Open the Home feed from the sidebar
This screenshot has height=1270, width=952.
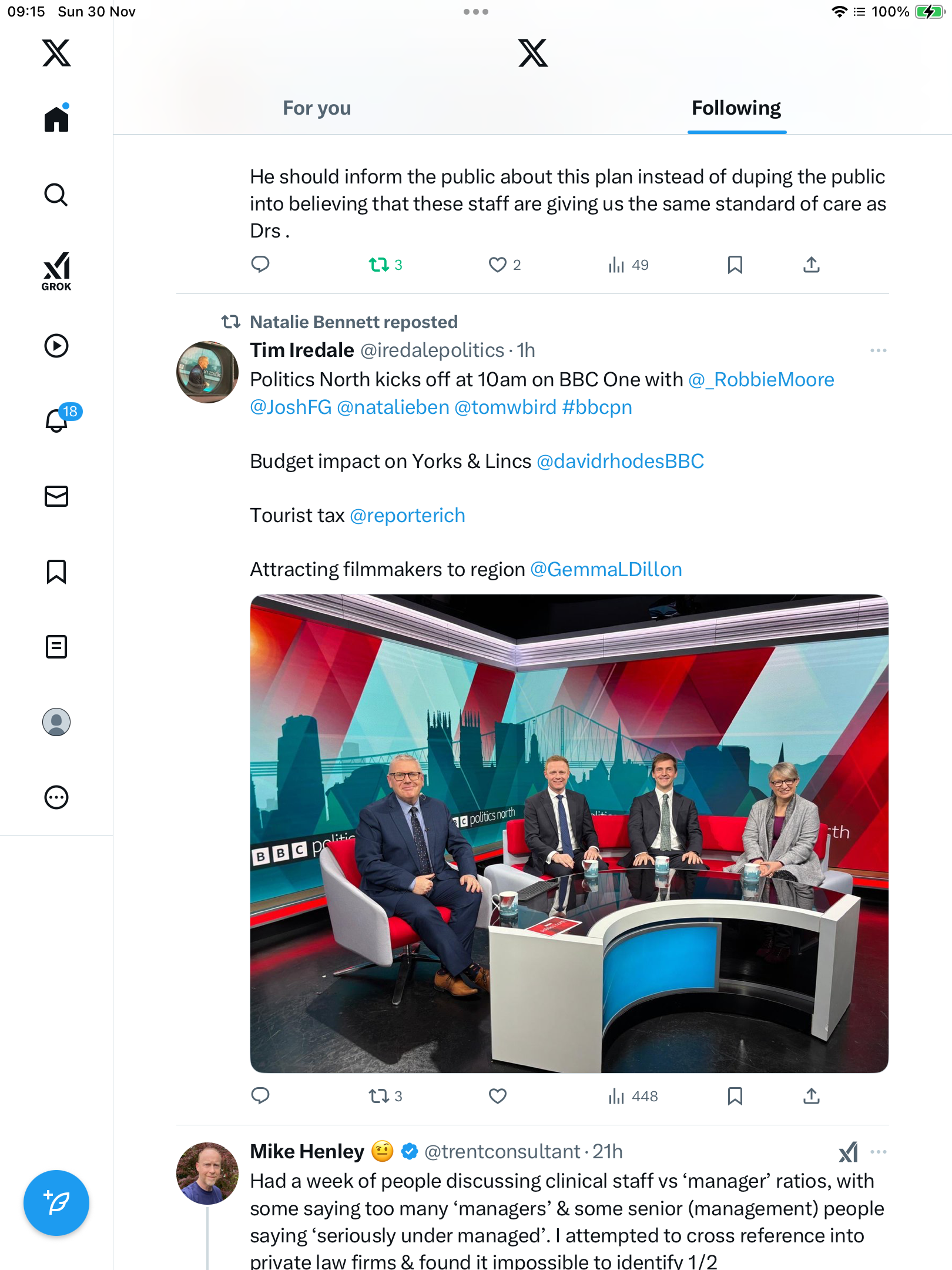point(56,119)
